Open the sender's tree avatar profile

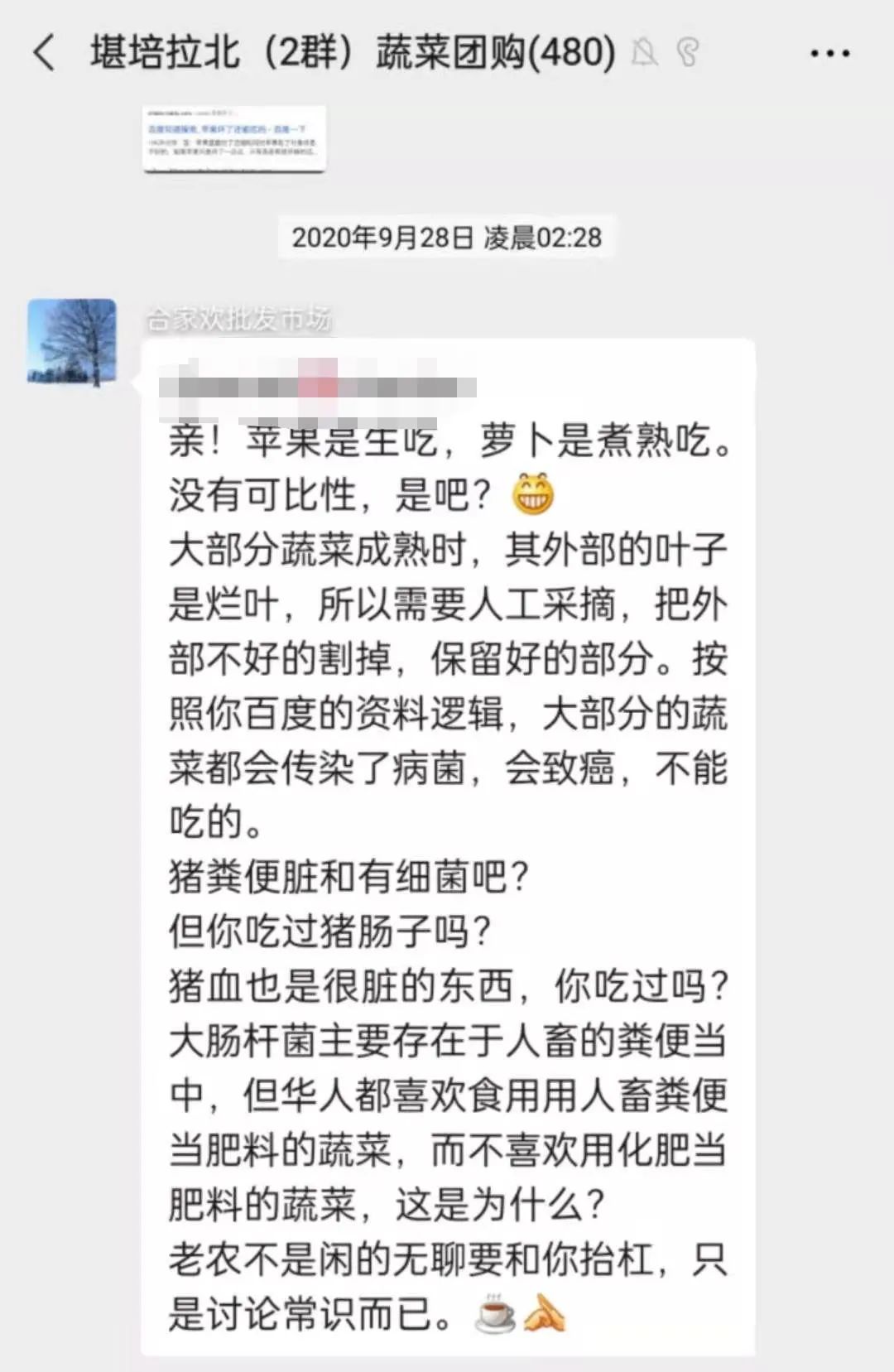pyautogui.click(x=72, y=343)
